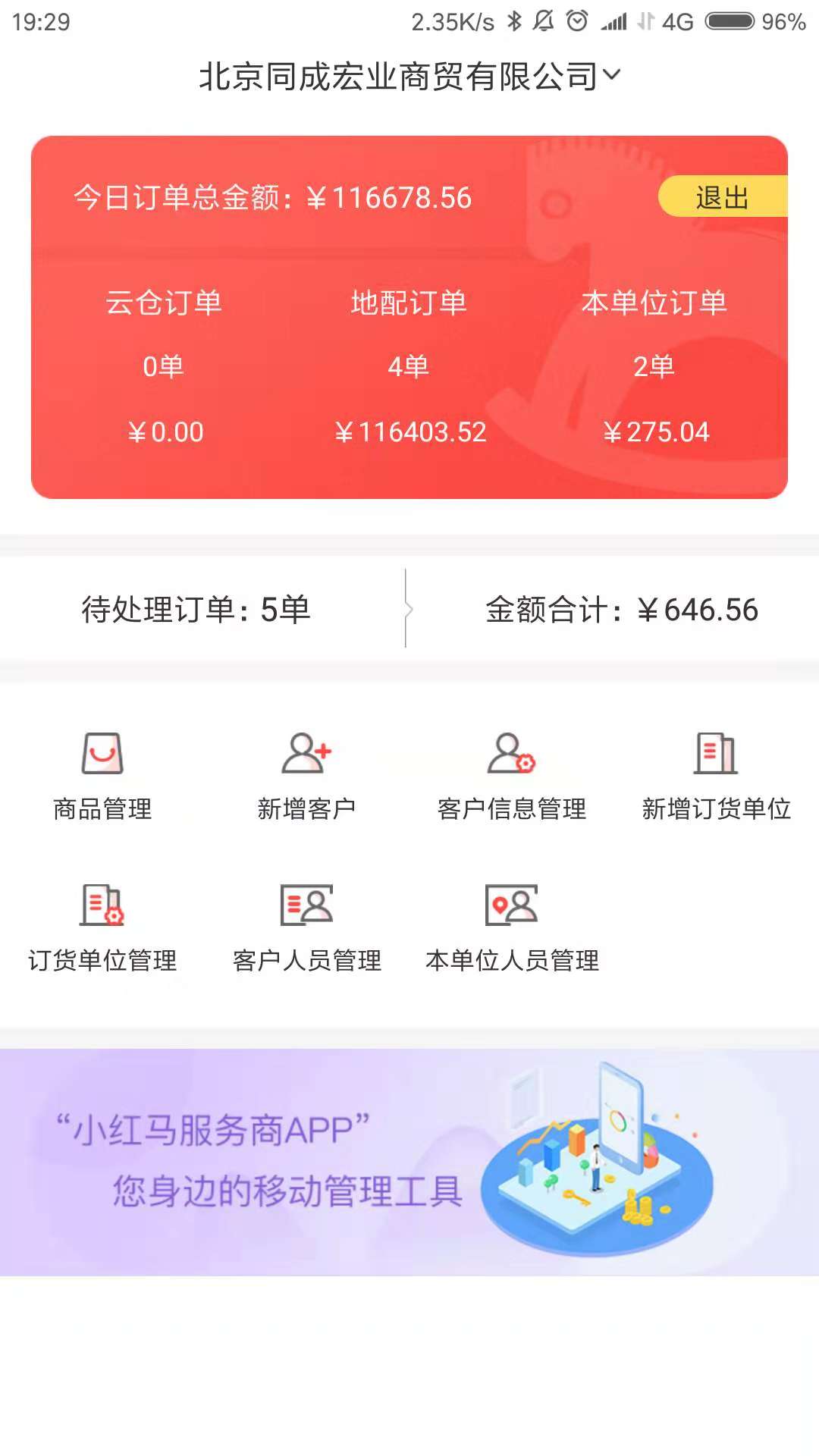Open the 小红马服务商APP banner
Screen dimensions: 819x1456
pos(409,1161)
